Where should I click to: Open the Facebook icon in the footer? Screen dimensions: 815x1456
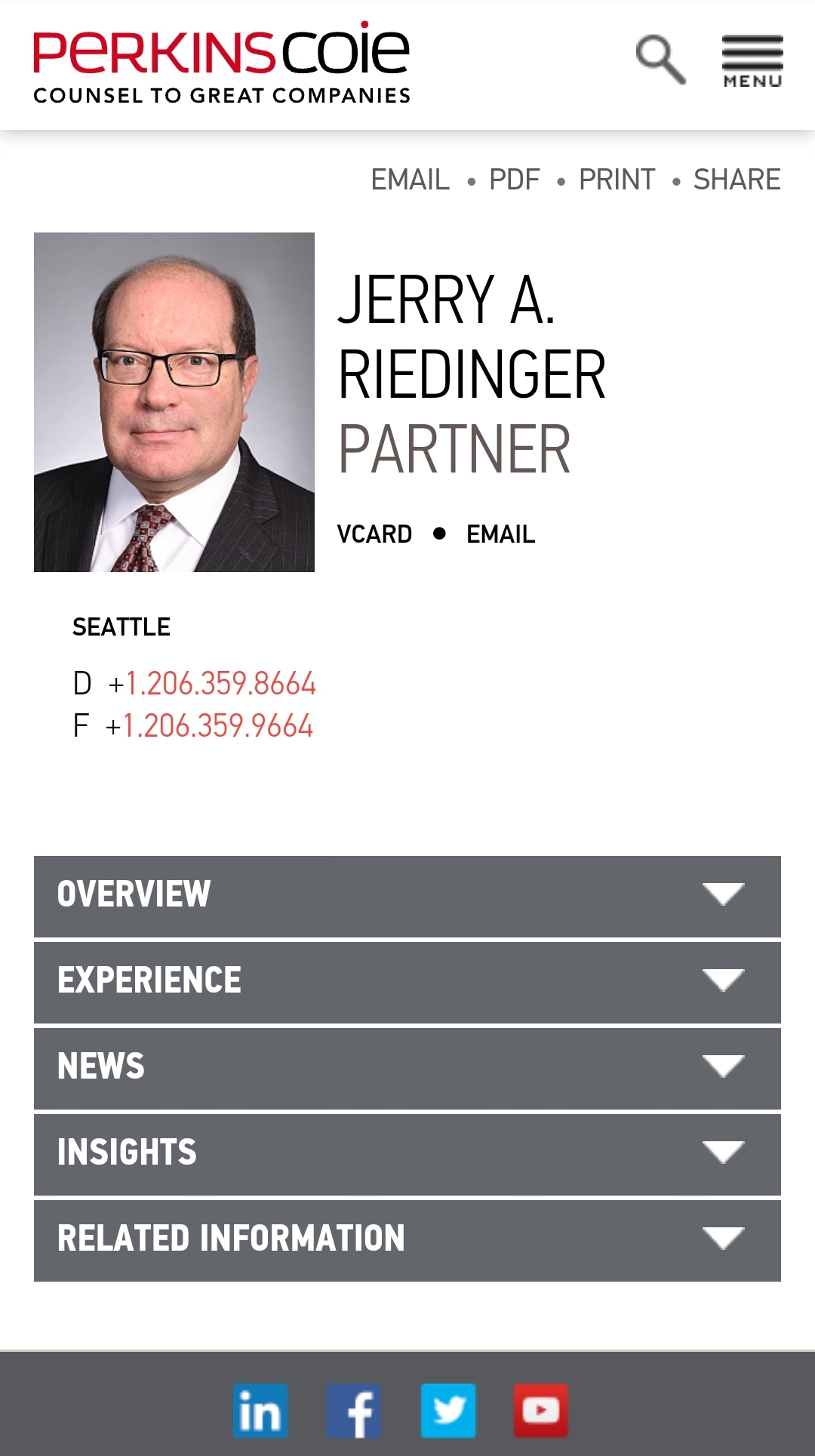pos(354,1411)
